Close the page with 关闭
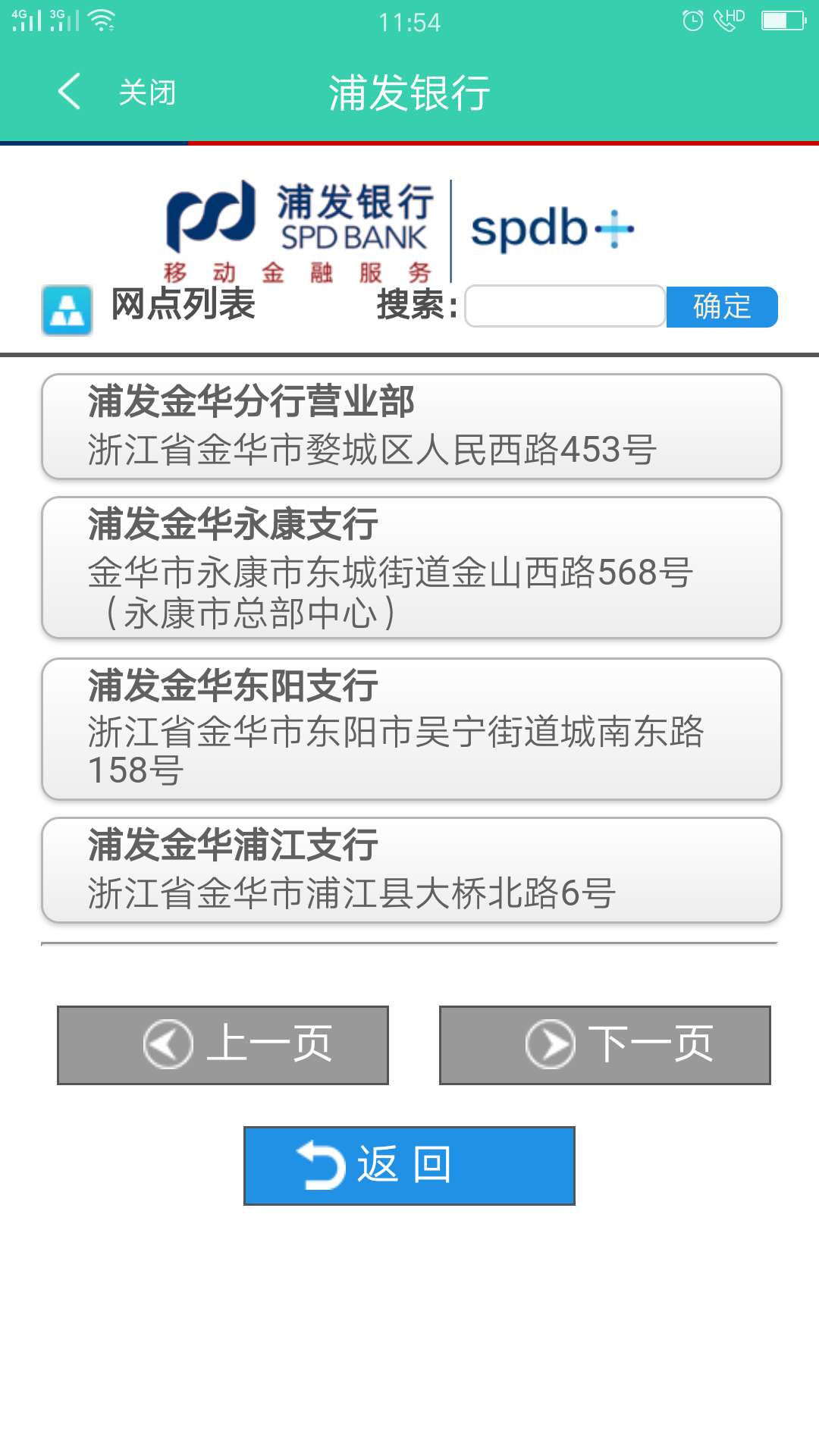The height and width of the screenshot is (1456, 819). [x=147, y=93]
